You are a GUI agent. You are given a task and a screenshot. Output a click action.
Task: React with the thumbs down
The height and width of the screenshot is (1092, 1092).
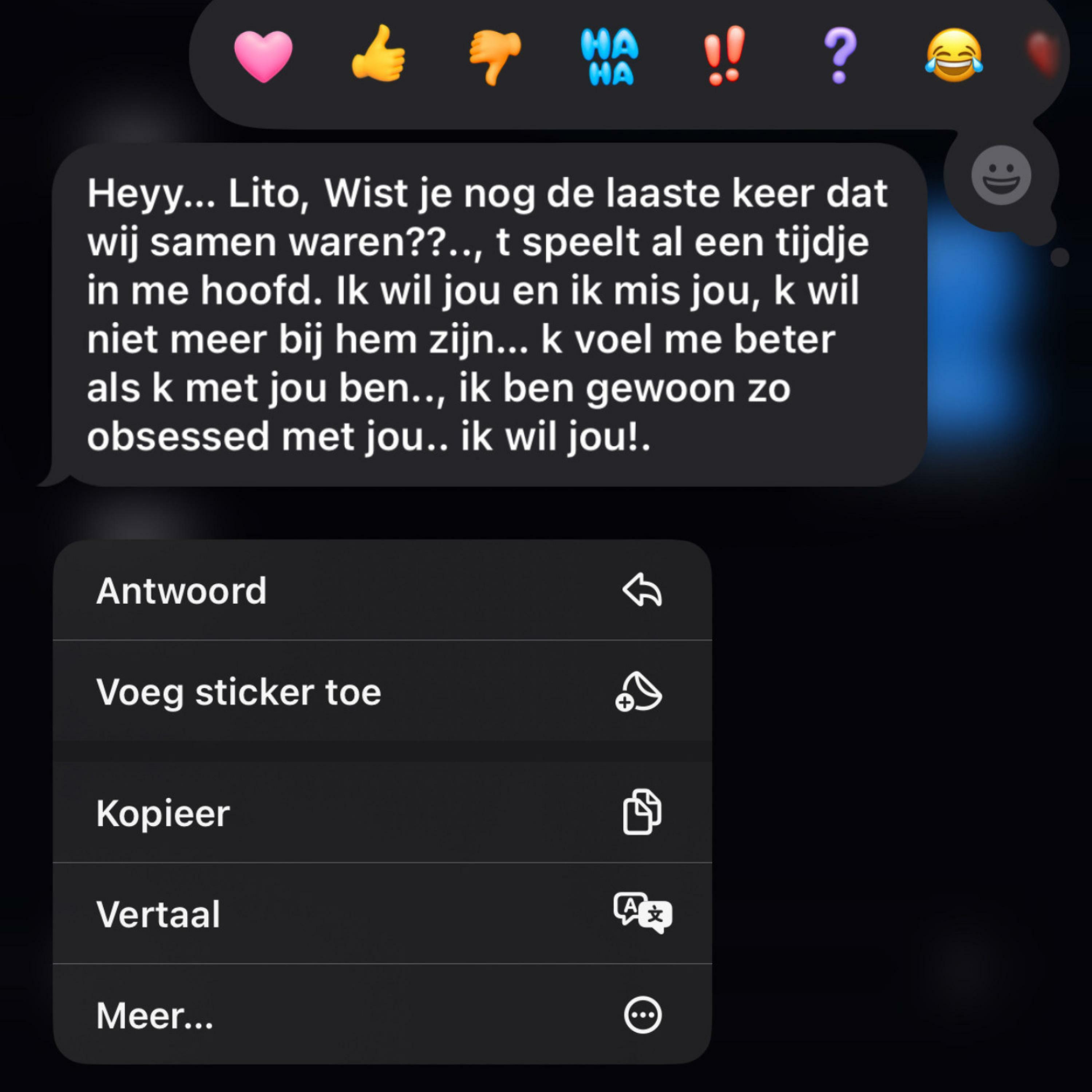point(495,56)
